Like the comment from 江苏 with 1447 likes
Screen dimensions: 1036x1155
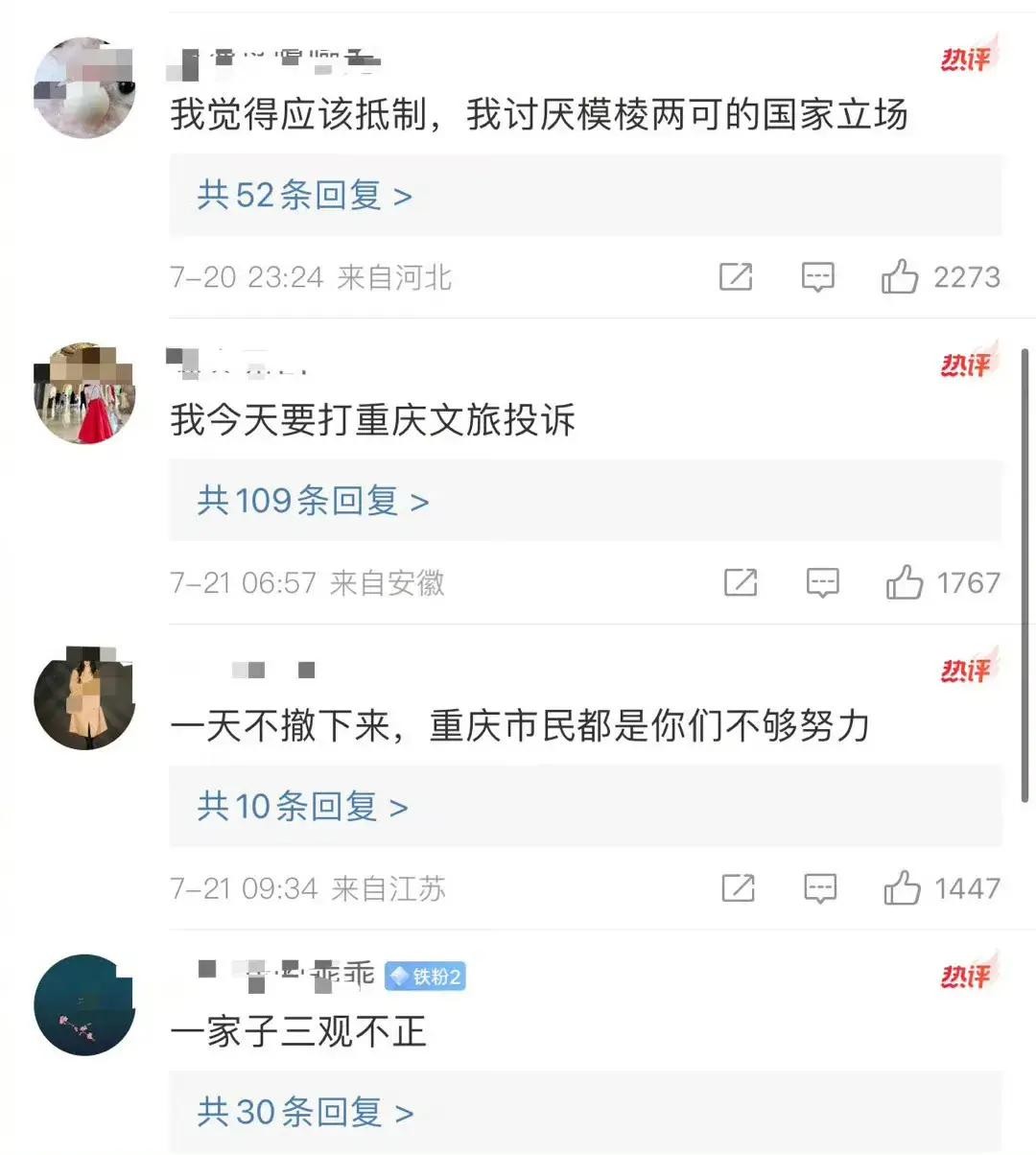(x=902, y=888)
